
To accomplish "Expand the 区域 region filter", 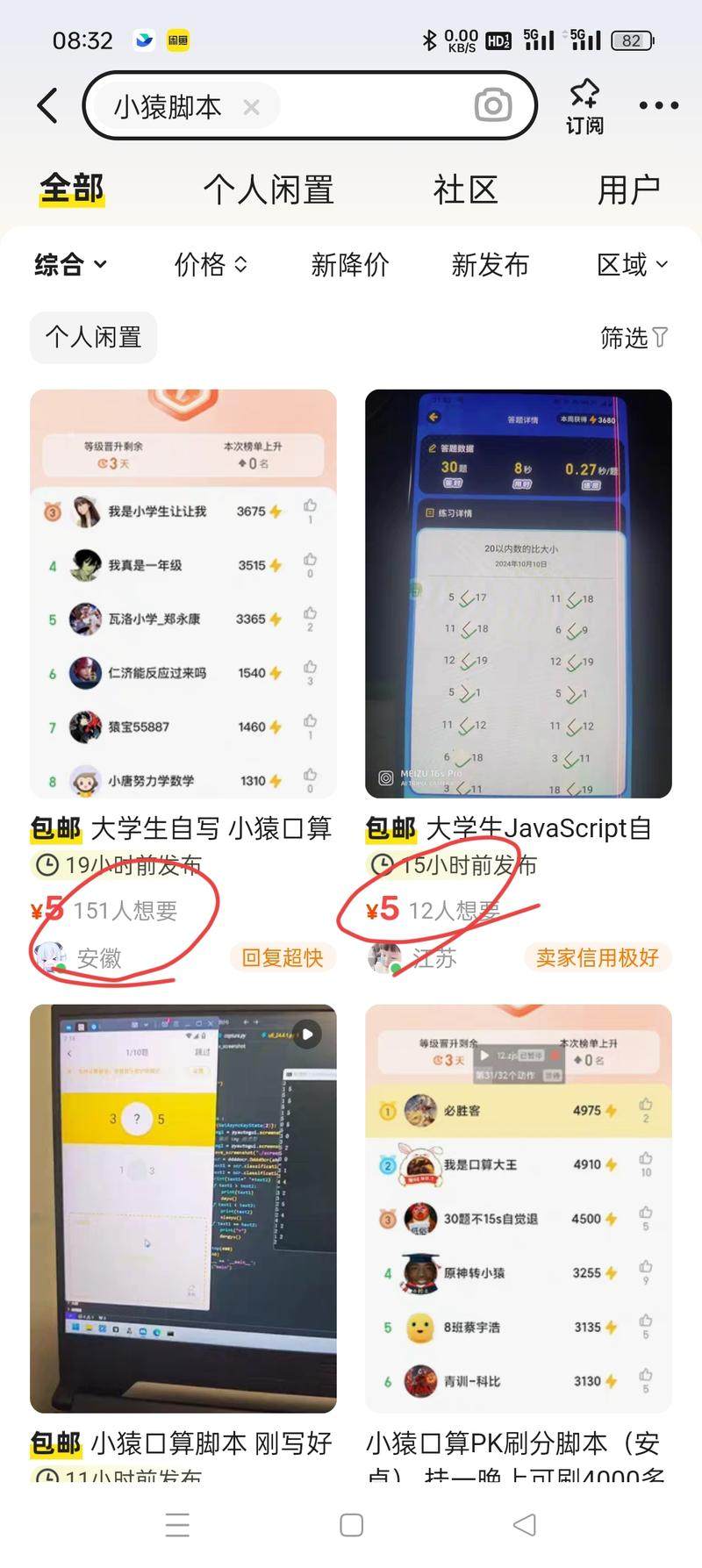I will point(632,264).
